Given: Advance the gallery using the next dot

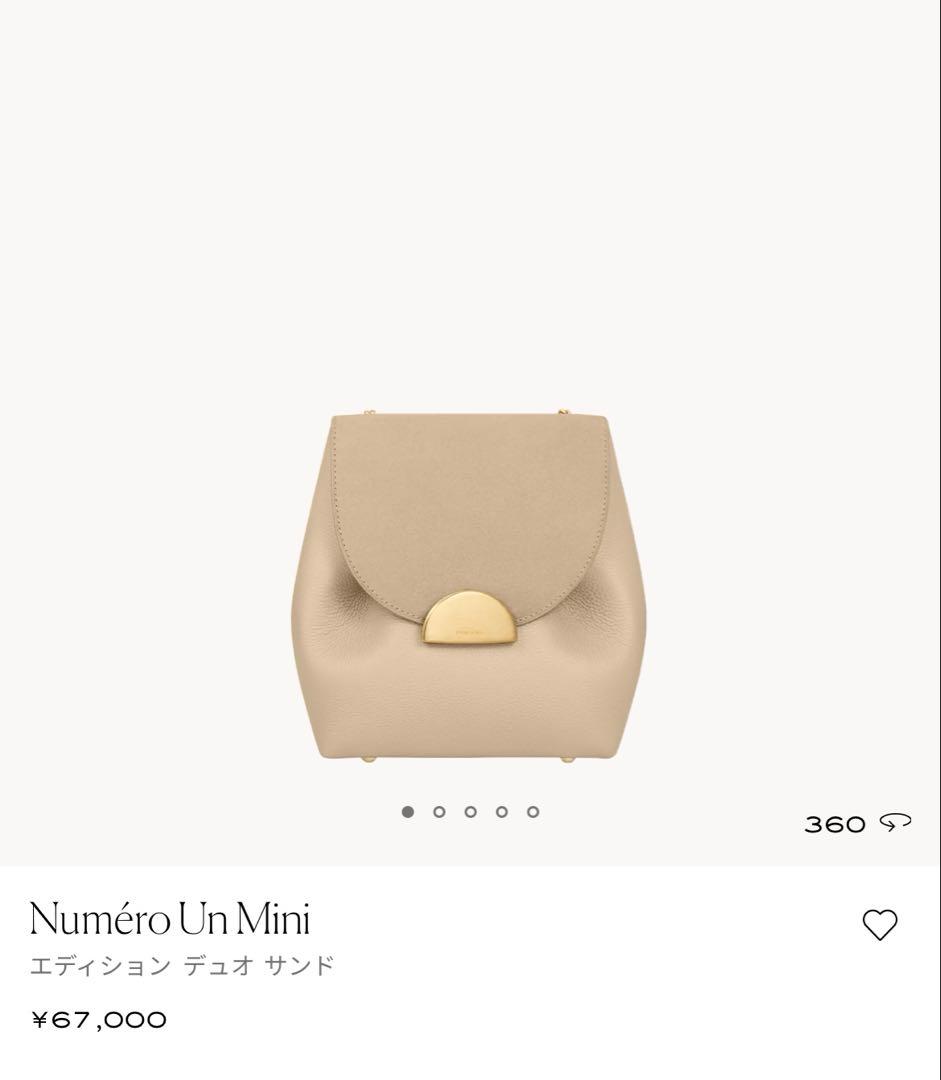Looking at the screenshot, I should [x=438, y=812].
